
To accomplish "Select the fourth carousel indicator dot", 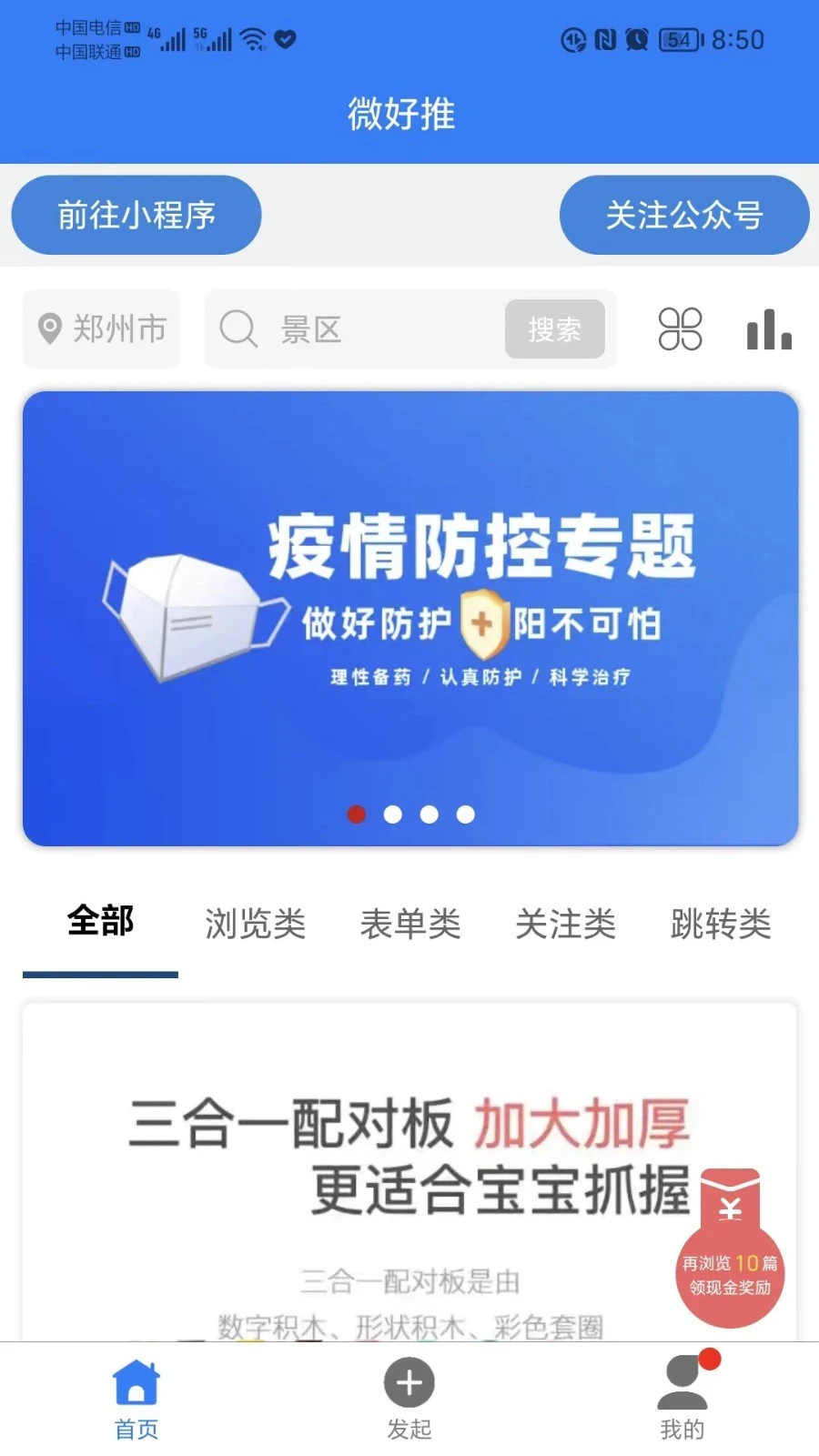I will [x=466, y=814].
